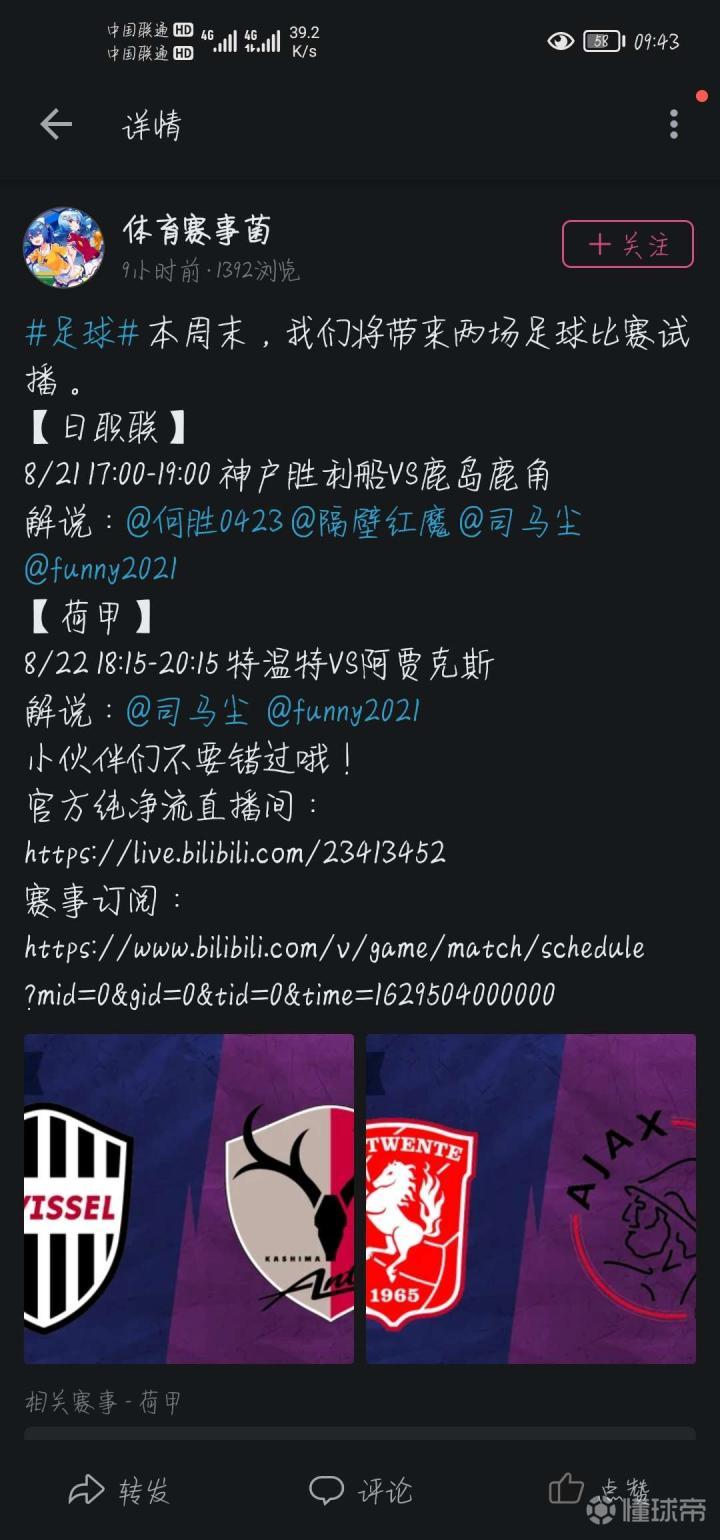
Task: Open the three-dot overflow menu
Action: (673, 125)
